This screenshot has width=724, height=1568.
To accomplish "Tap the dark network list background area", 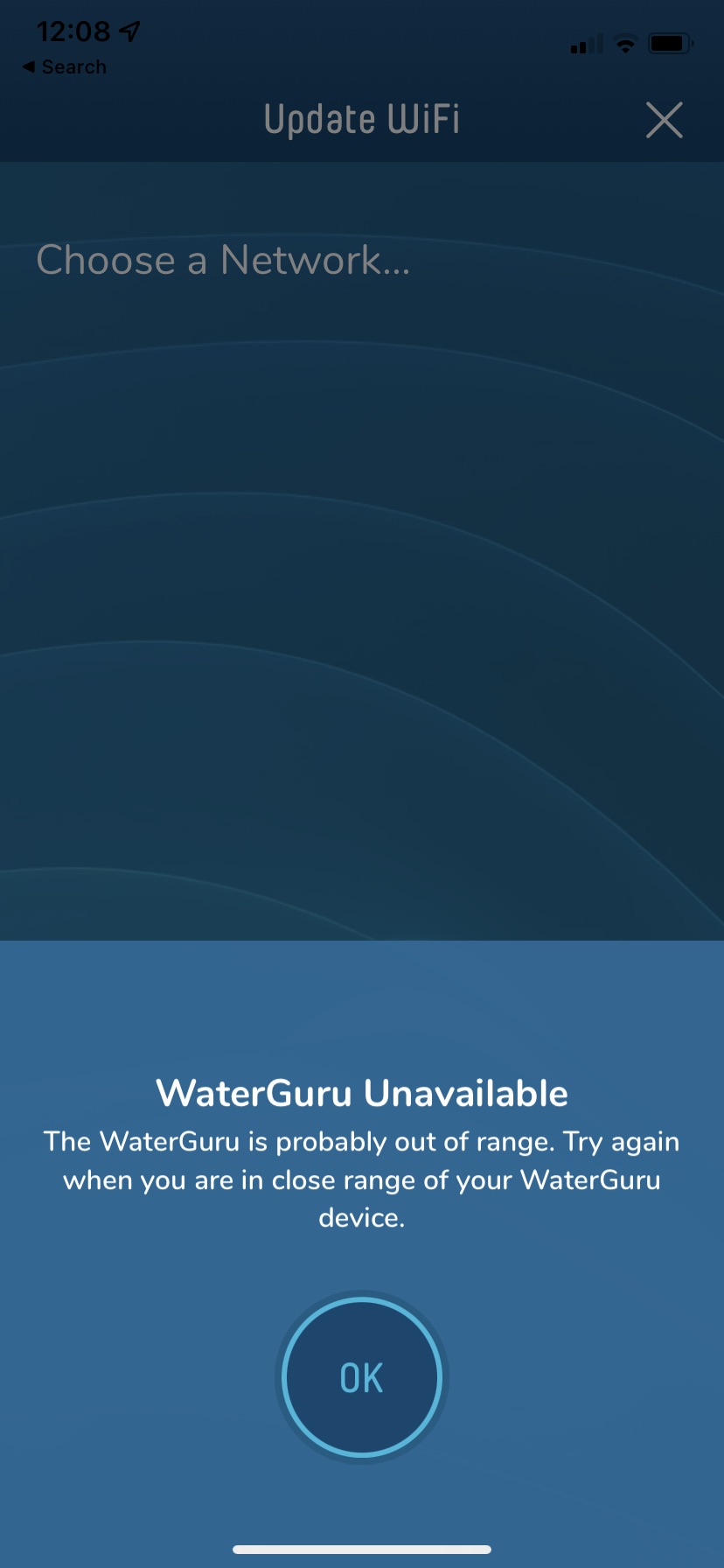I will pyautogui.click(x=361, y=612).
